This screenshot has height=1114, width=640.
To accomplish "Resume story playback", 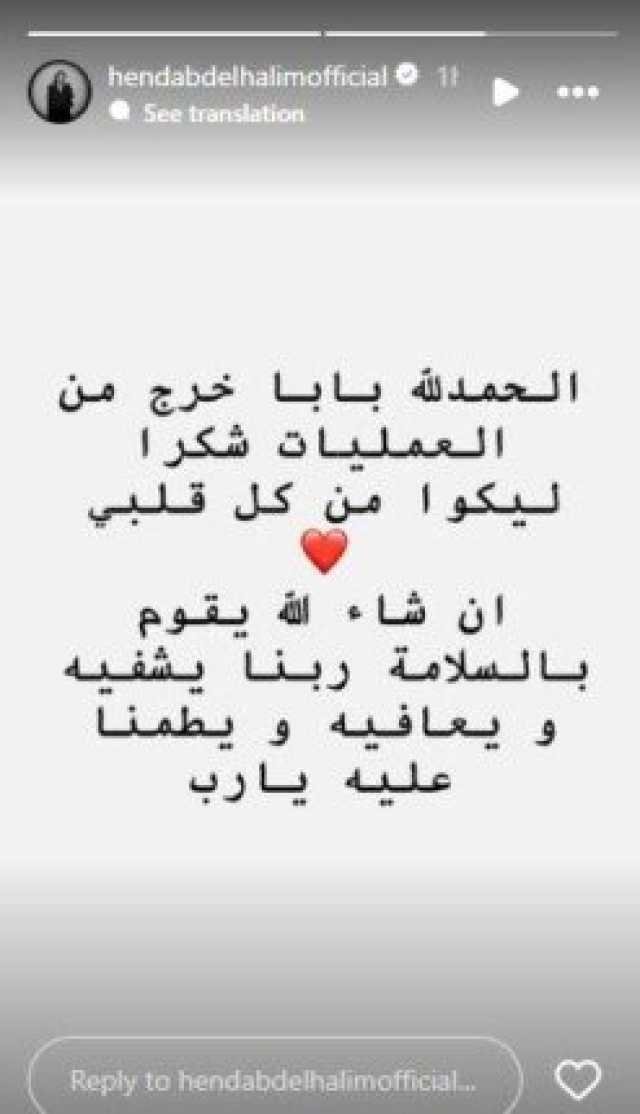I will point(505,93).
